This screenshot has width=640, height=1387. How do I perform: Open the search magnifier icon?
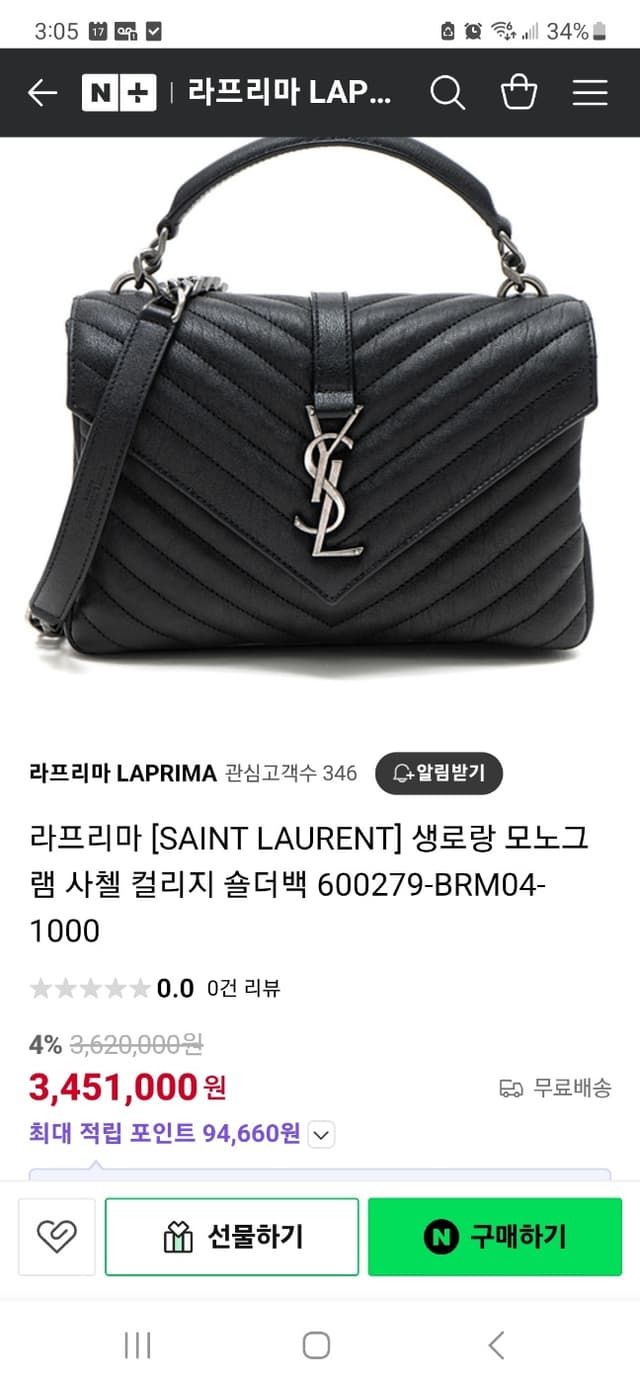[447, 93]
